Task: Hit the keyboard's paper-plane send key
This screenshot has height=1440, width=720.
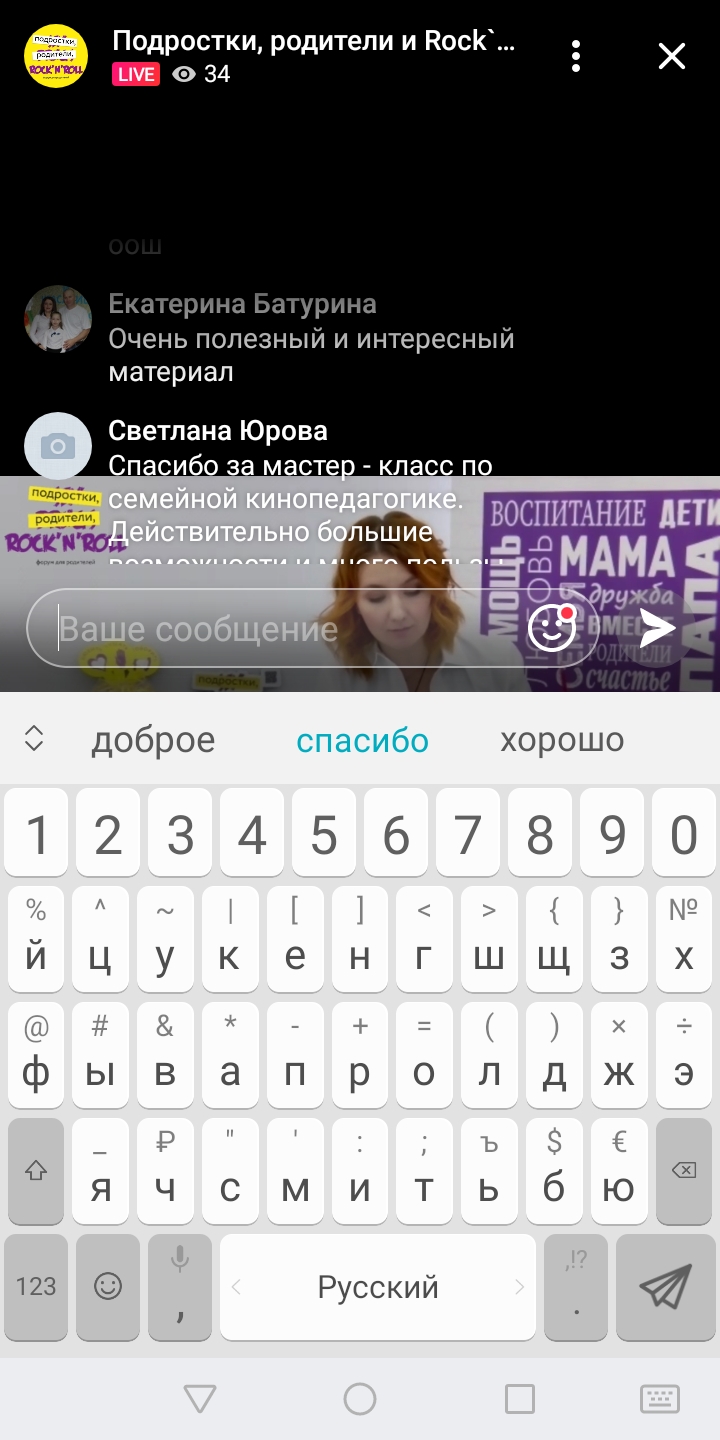Action: (665, 1286)
